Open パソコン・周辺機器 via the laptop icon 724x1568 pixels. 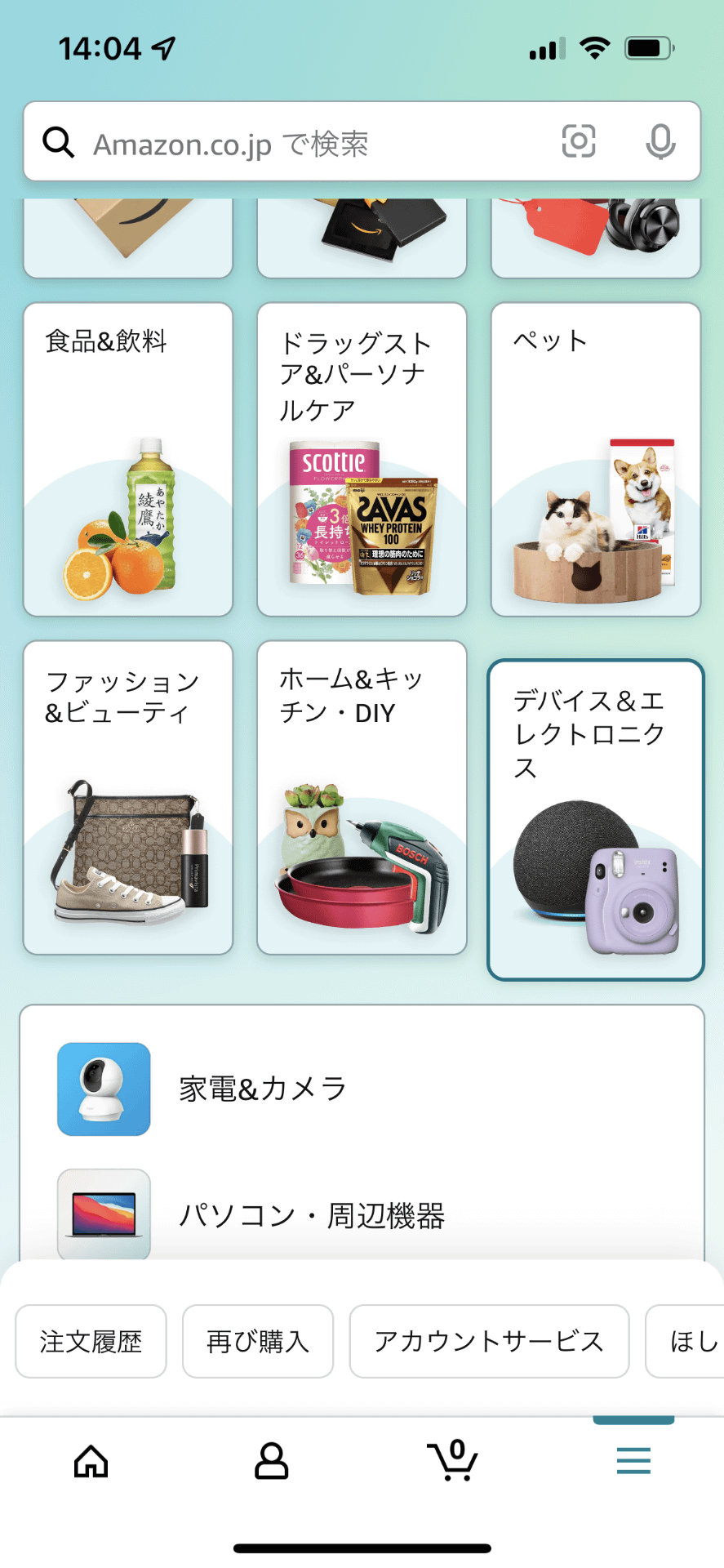102,1216
